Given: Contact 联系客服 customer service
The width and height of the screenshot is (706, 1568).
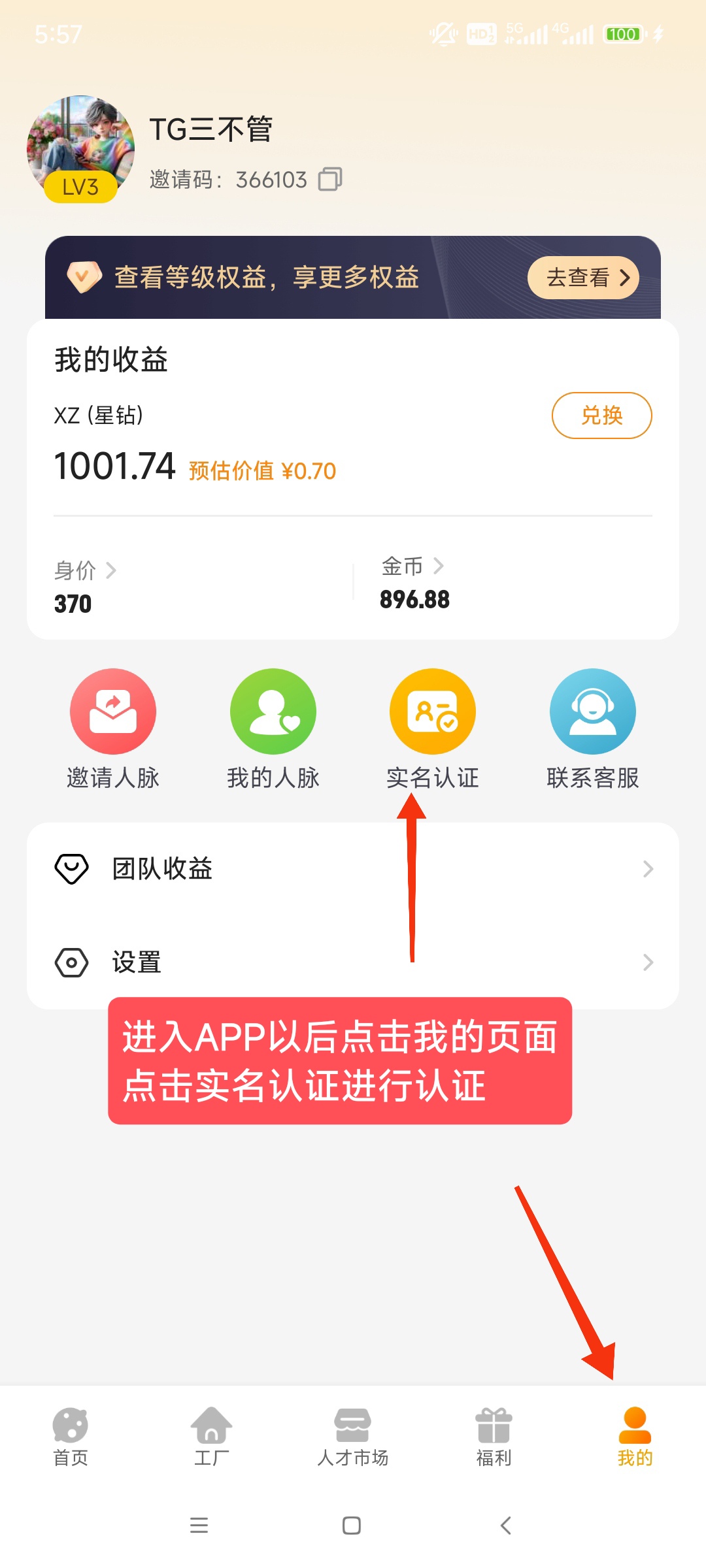Looking at the screenshot, I should 592,728.
